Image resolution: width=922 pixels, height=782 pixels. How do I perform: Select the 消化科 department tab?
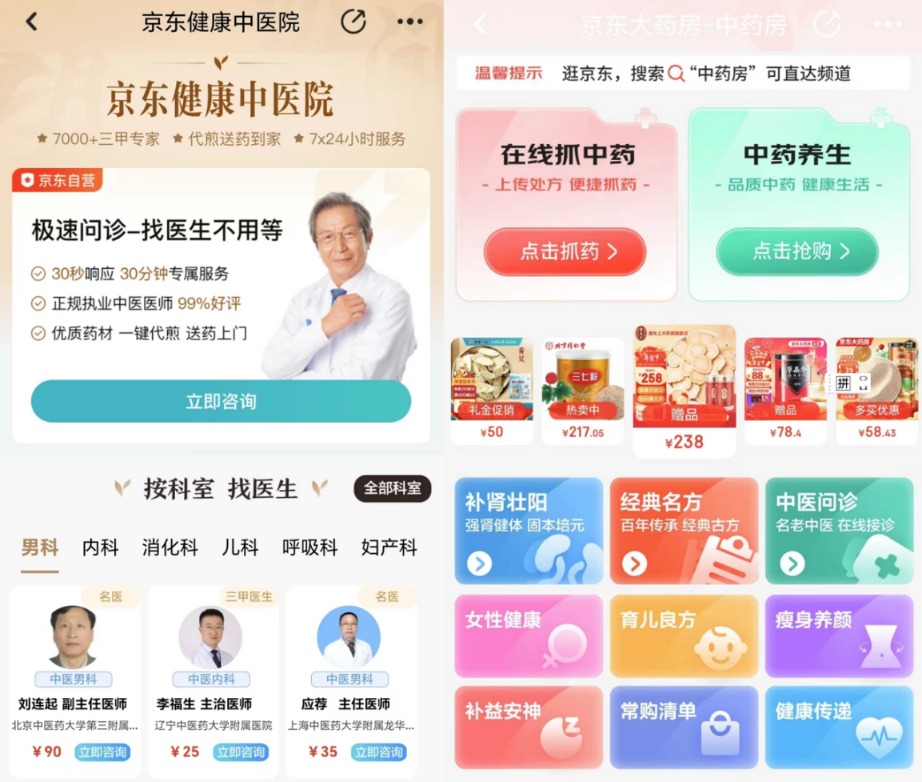169,548
